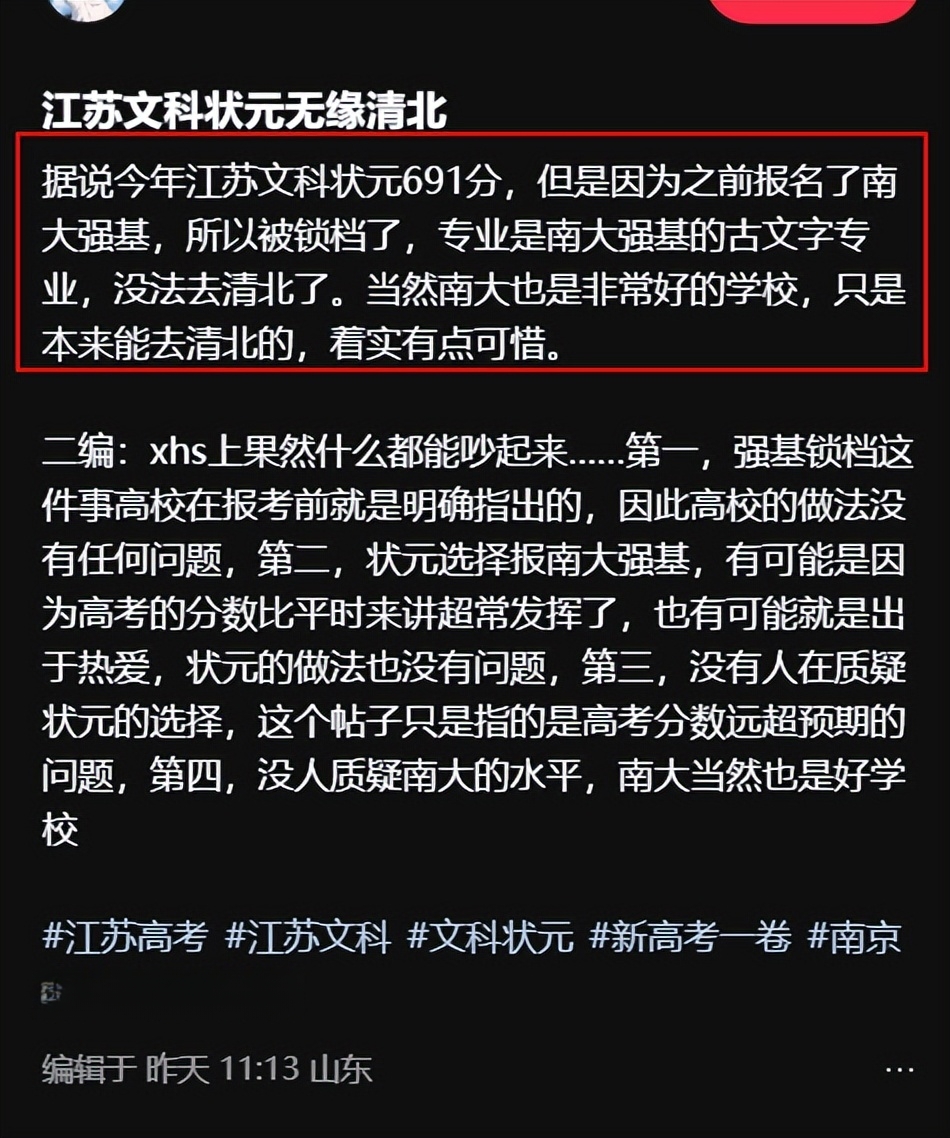Open the #江苏高考 hashtag

(x=125, y=938)
